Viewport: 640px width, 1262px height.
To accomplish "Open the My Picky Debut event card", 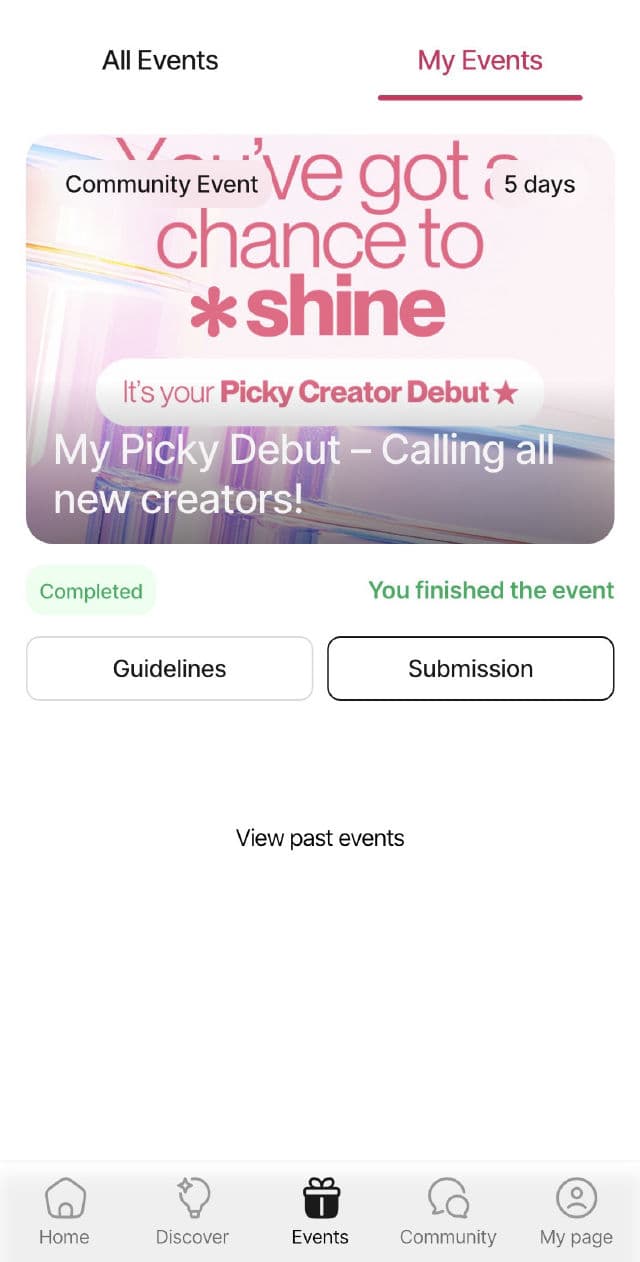I will (320, 340).
